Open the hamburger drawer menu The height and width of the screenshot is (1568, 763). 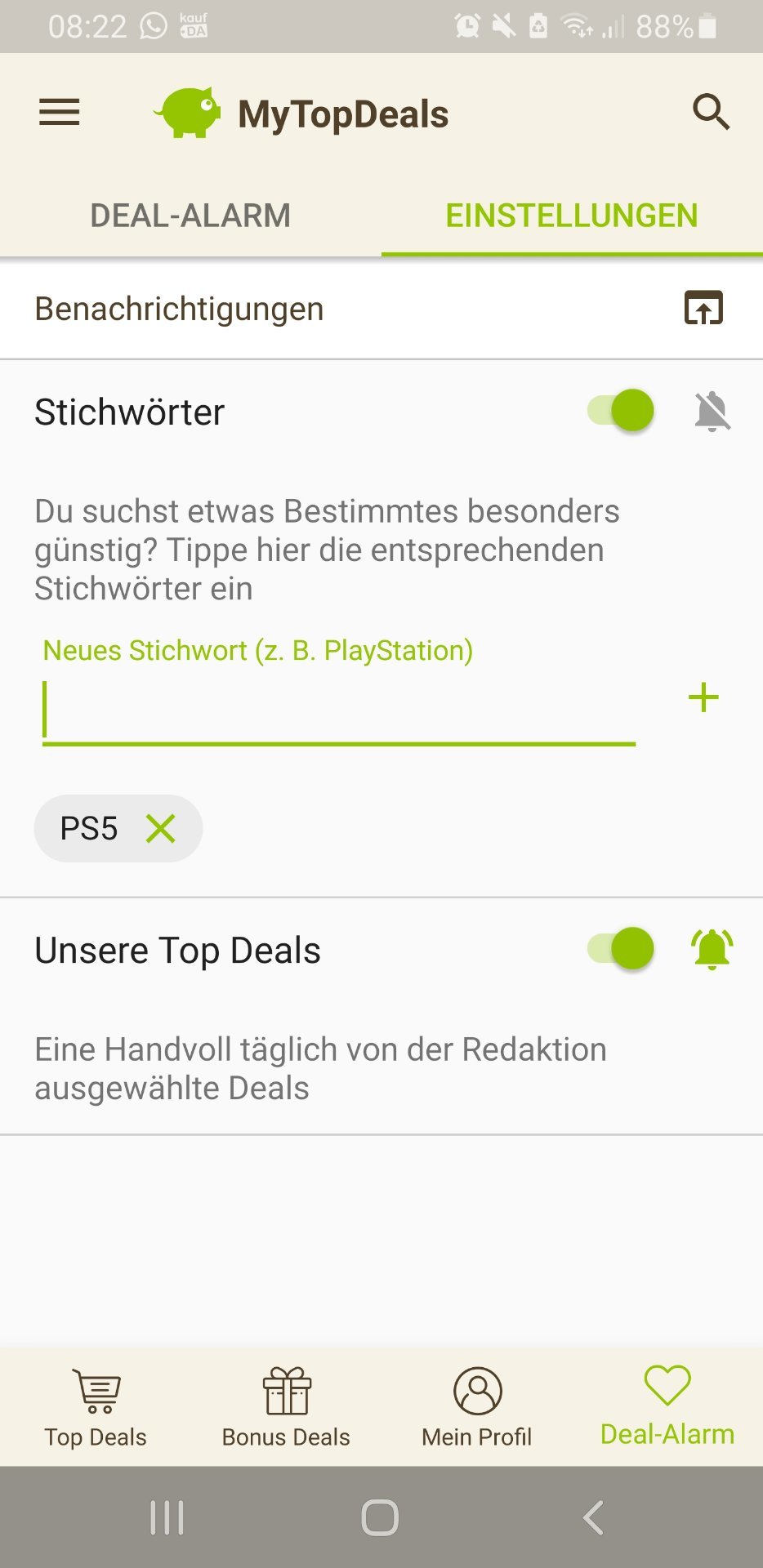60,113
